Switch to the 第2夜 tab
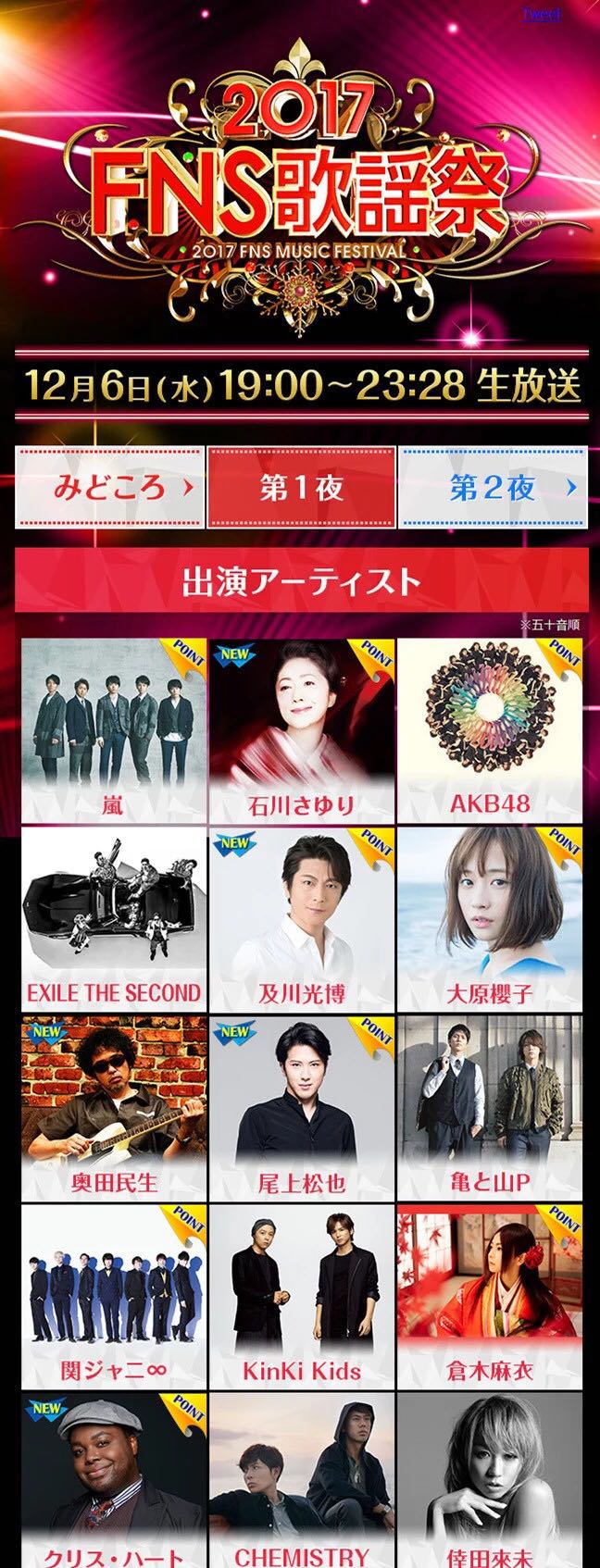600x1568 pixels. pyautogui.click(x=493, y=489)
